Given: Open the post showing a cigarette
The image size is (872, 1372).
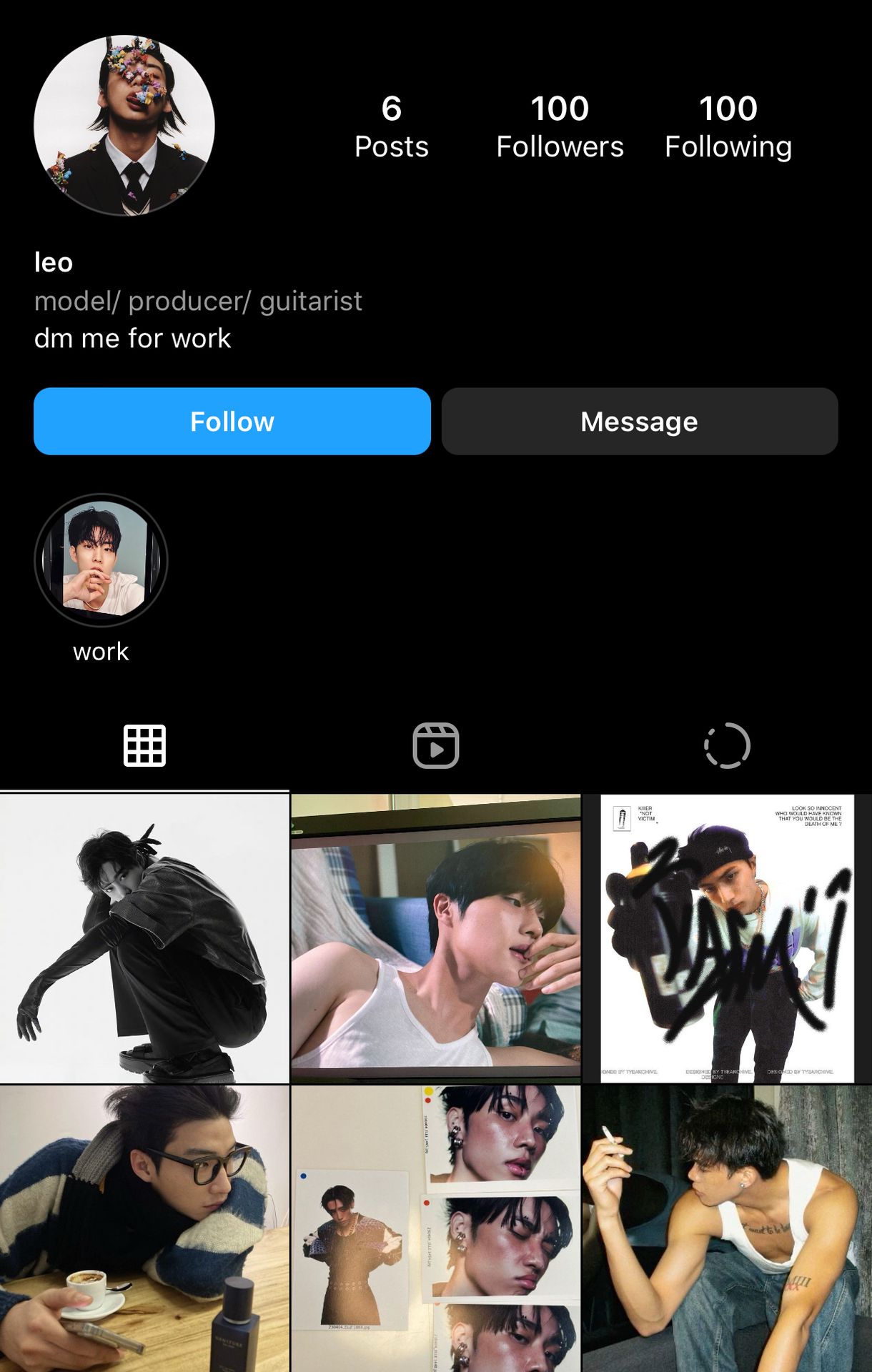Looking at the screenshot, I should 726,1229.
